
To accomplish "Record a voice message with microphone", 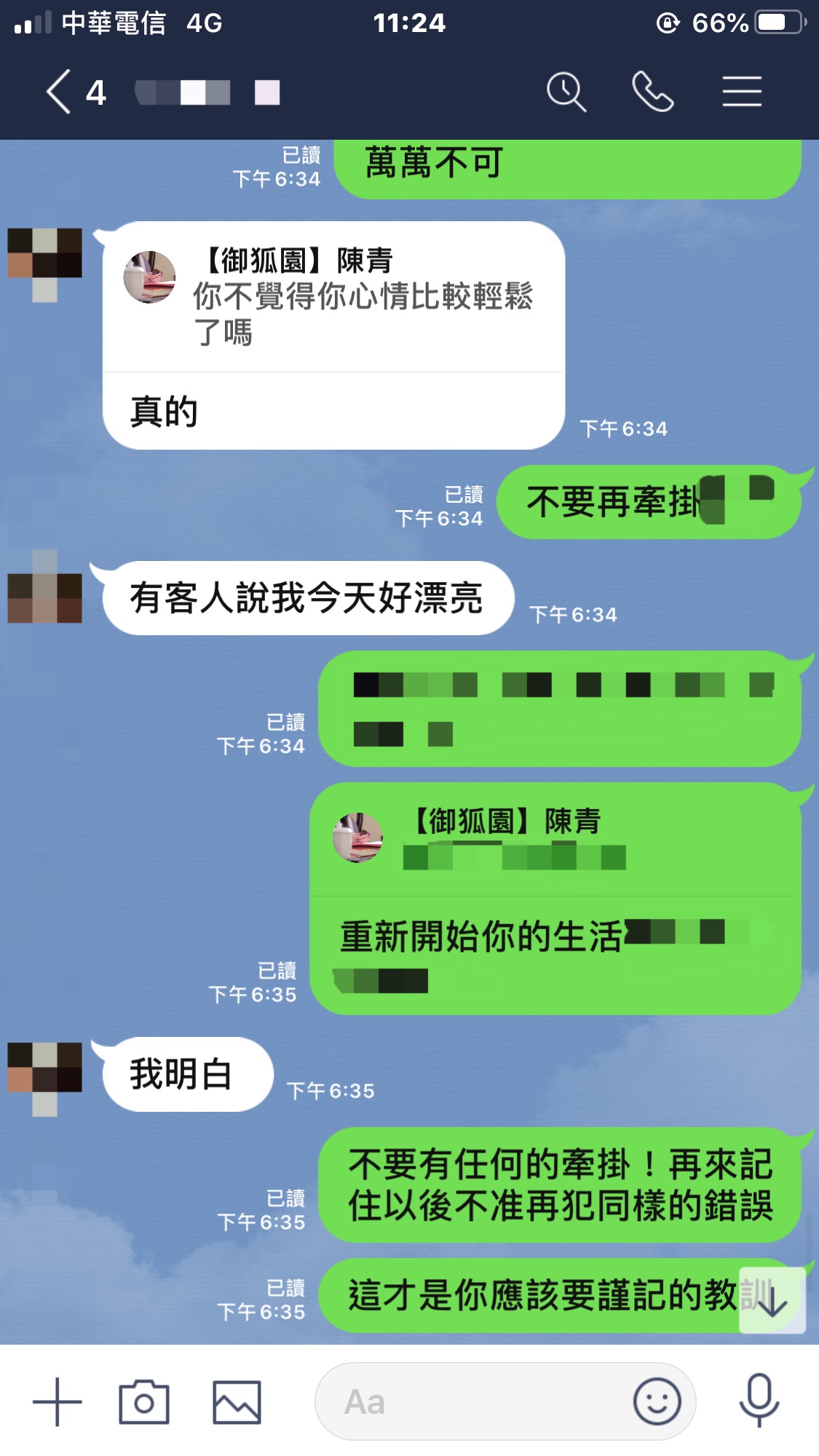I will click(759, 1401).
